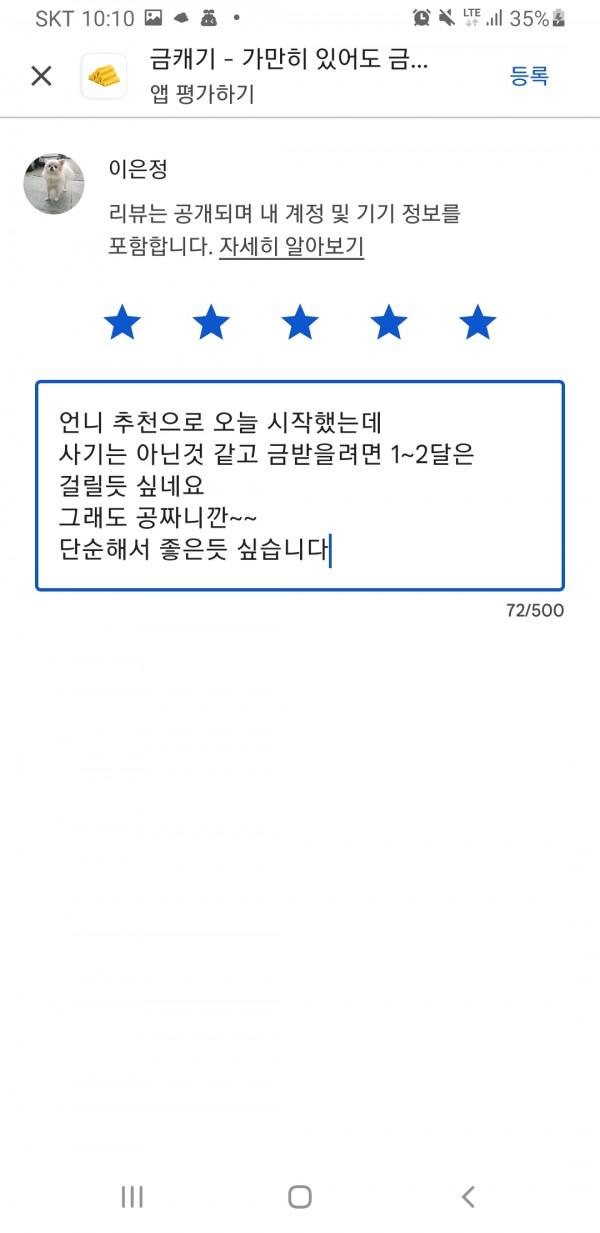Tap 등록 to submit the review
This screenshot has height=1233, width=600.
[529, 76]
